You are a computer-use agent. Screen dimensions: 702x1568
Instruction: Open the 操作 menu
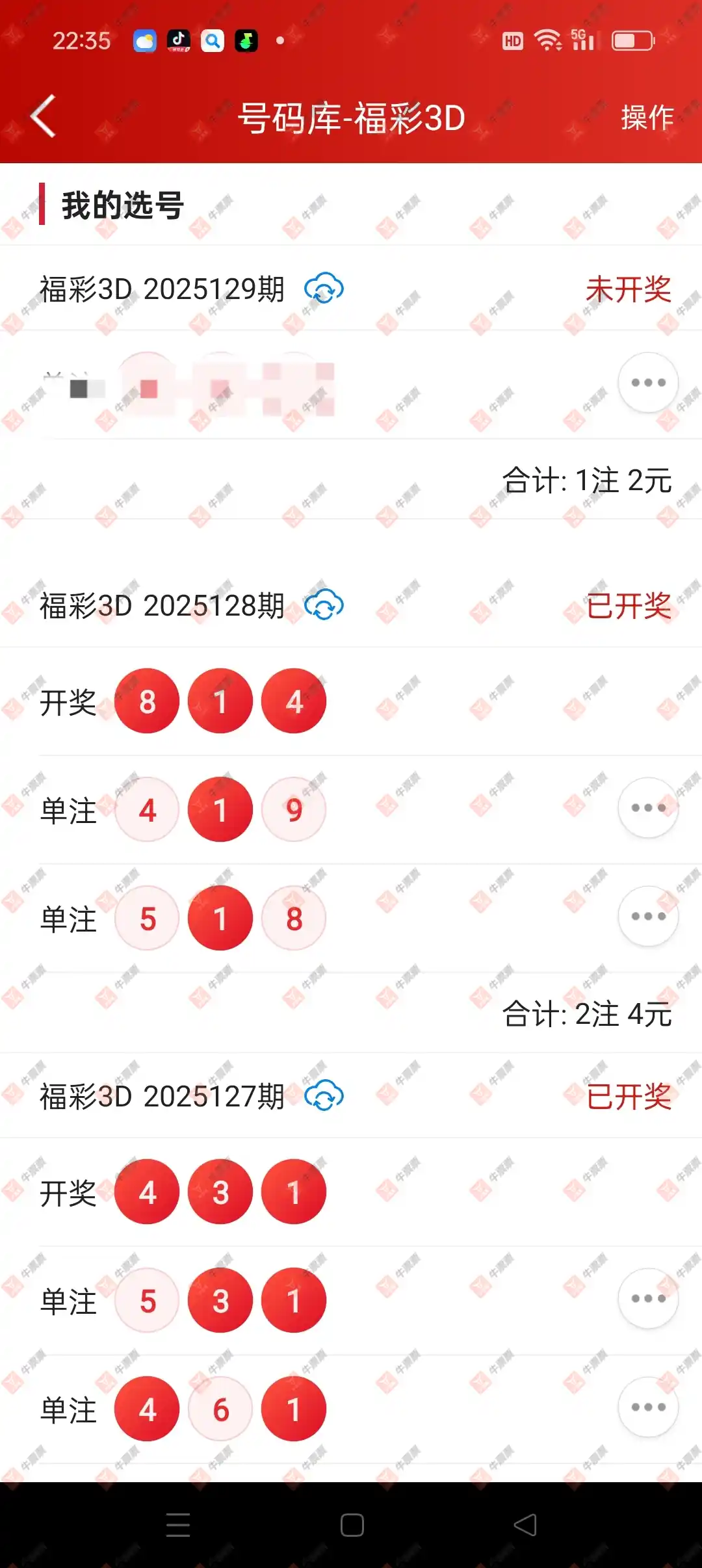click(x=647, y=118)
